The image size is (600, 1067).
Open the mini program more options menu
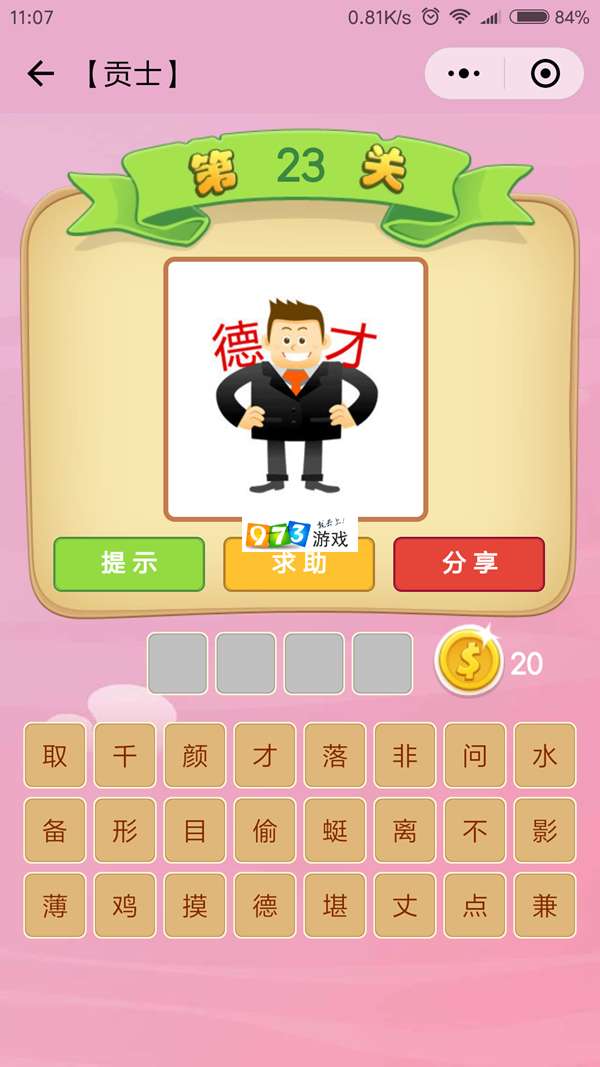pos(464,74)
